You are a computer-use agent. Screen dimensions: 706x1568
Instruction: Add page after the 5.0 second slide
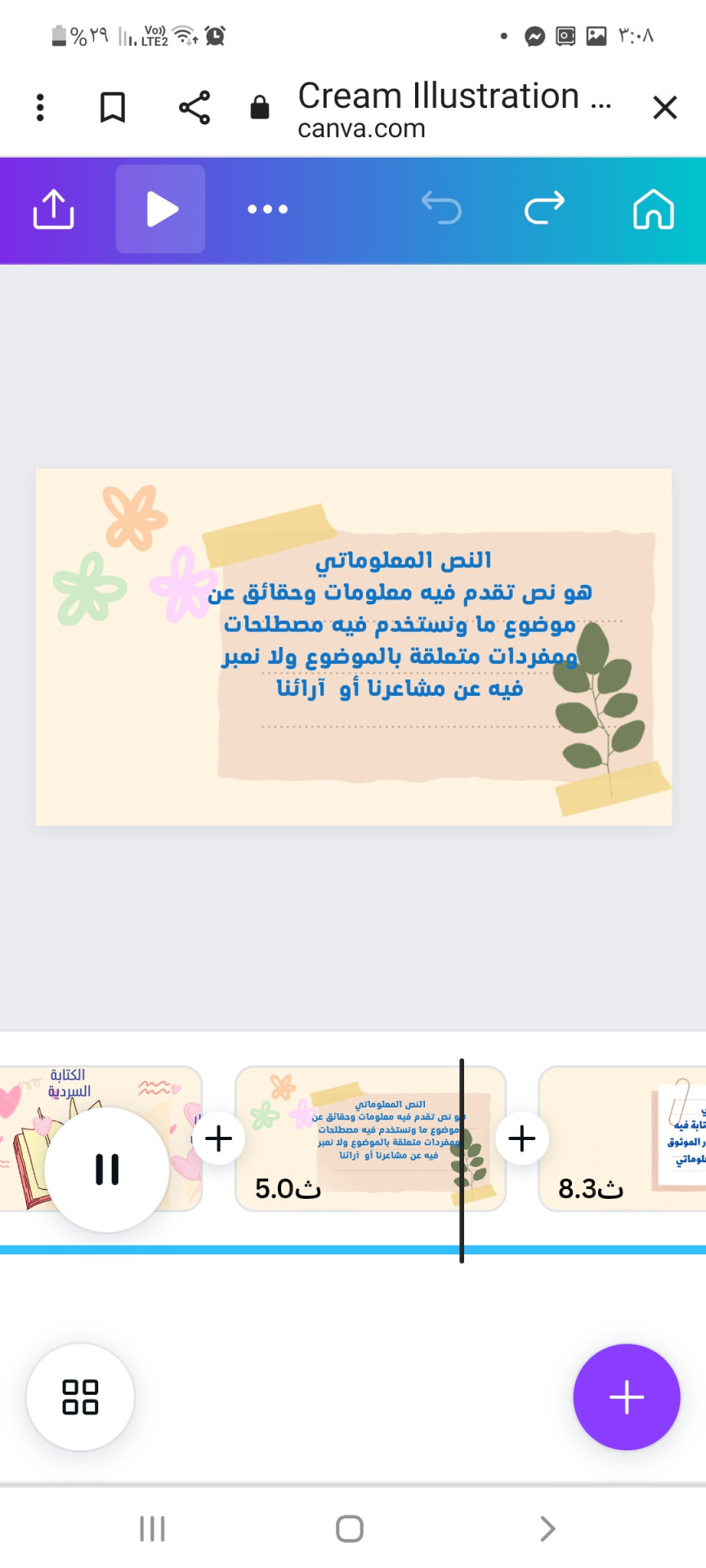point(521,1138)
